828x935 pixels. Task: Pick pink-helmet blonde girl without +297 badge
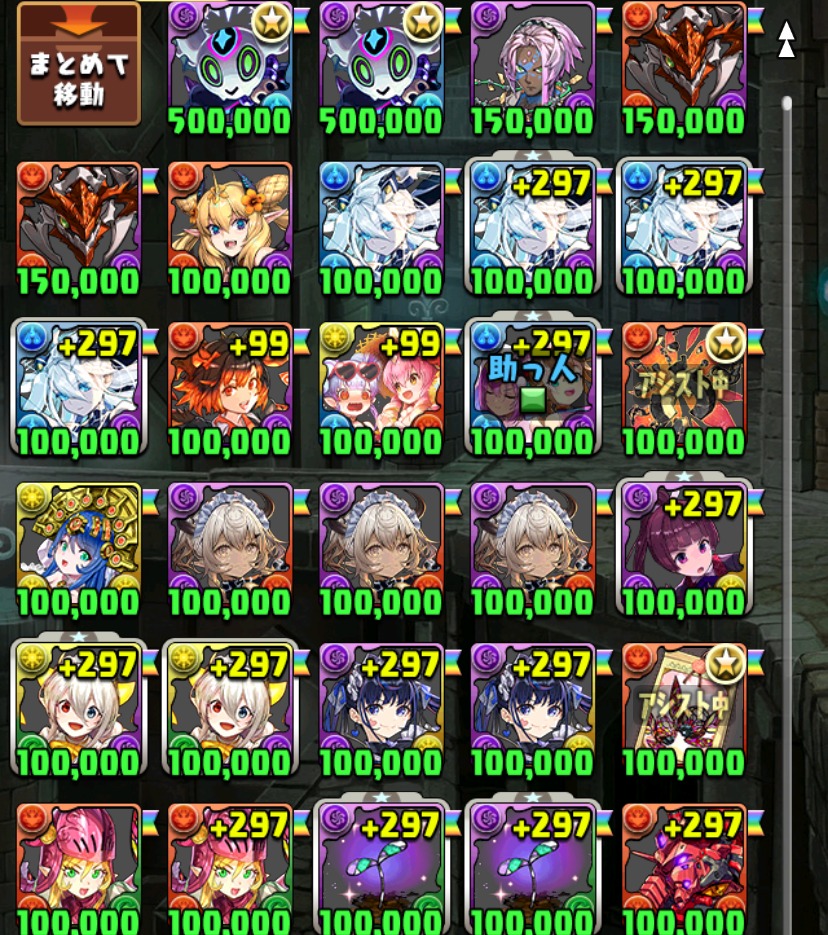[79, 866]
